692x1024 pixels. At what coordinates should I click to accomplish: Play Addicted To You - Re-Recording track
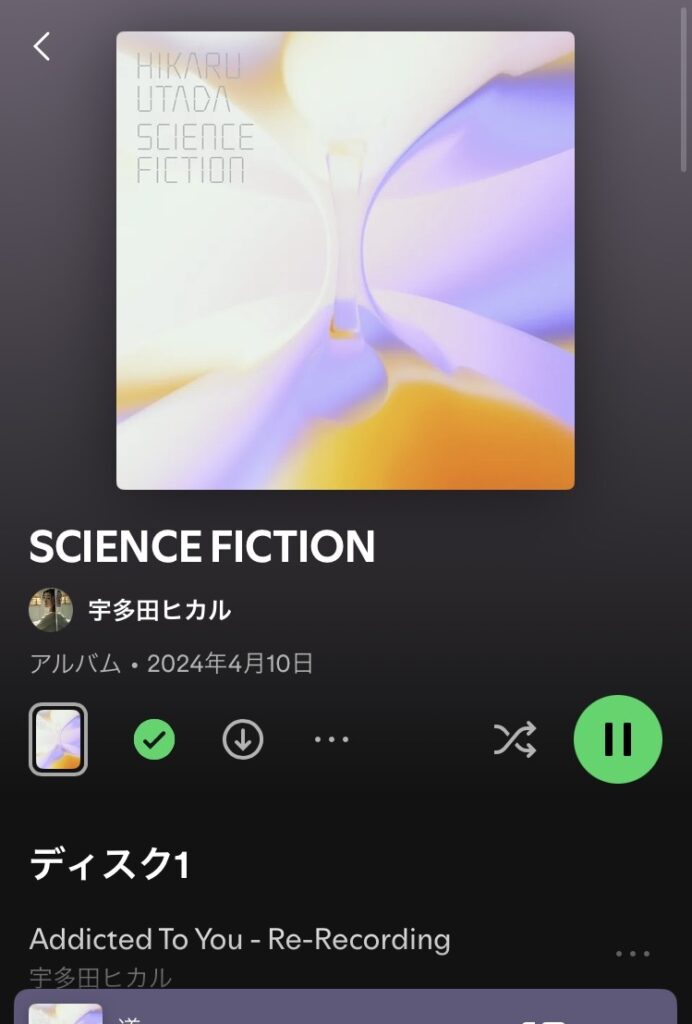point(240,940)
